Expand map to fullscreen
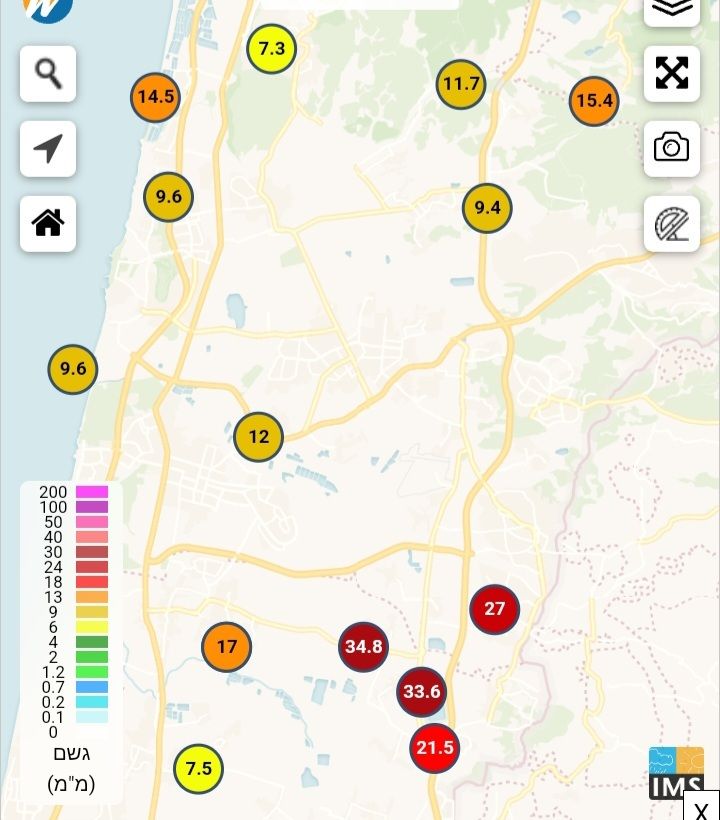The width and height of the screenshot is (720, 820). 671,73
